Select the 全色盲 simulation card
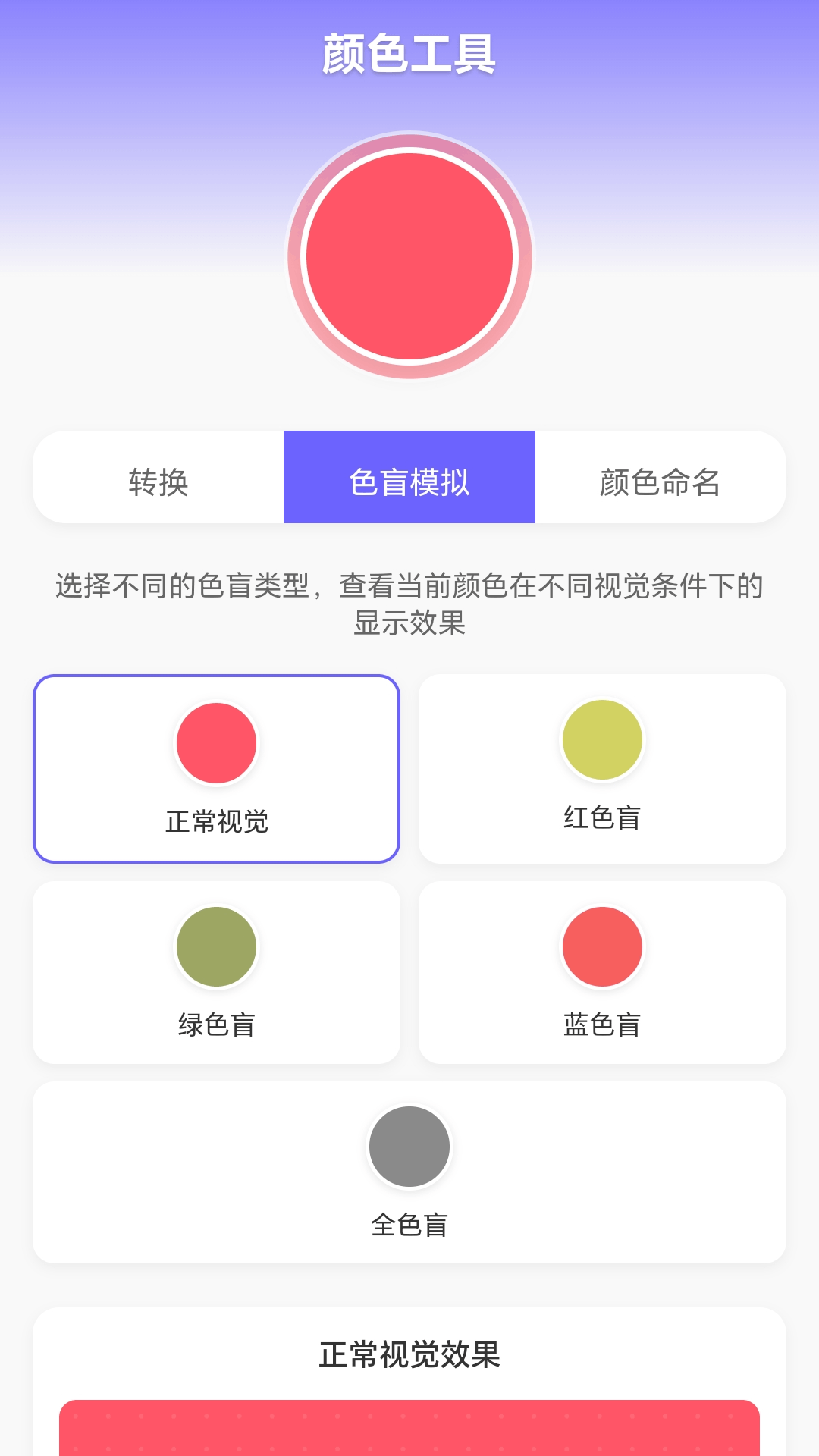Screen dimensions: 819x1456 (409, 1174)
